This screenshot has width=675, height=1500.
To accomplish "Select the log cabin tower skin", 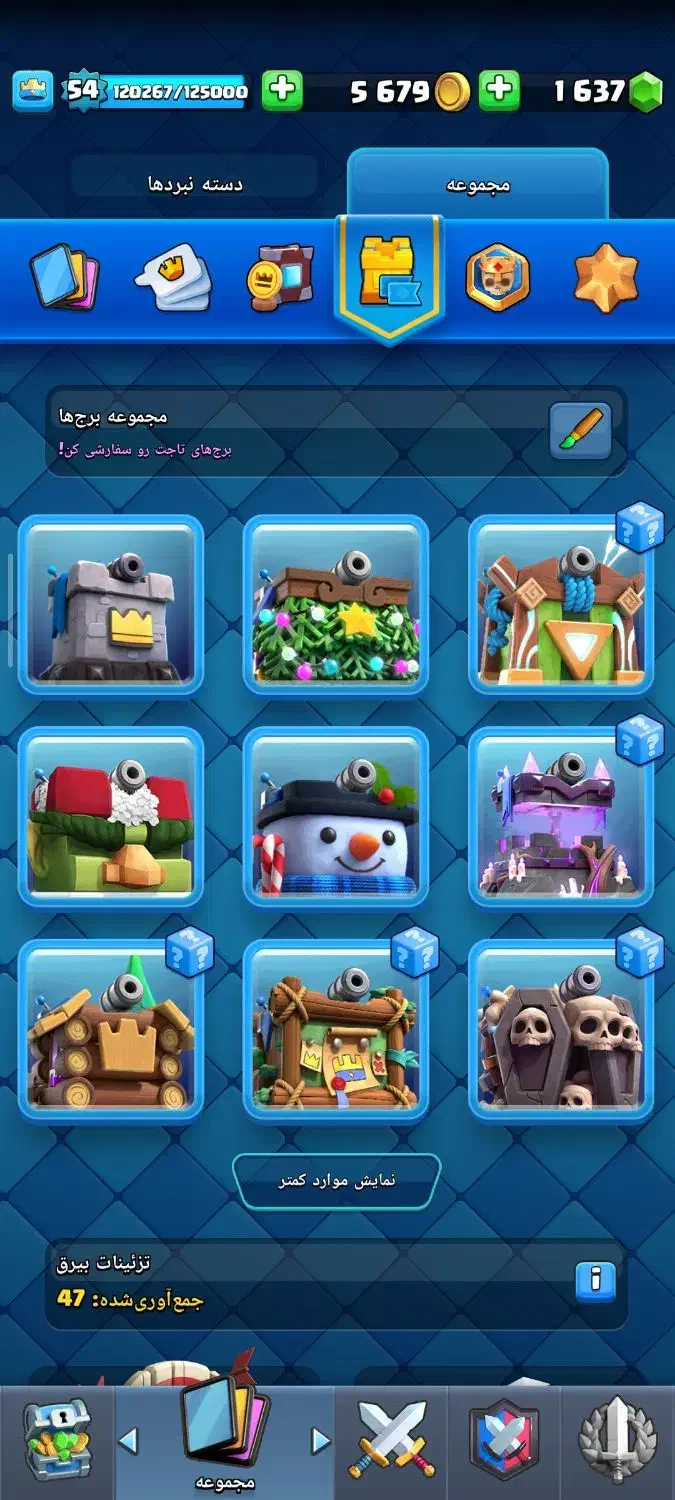I will click(110, 1030).
